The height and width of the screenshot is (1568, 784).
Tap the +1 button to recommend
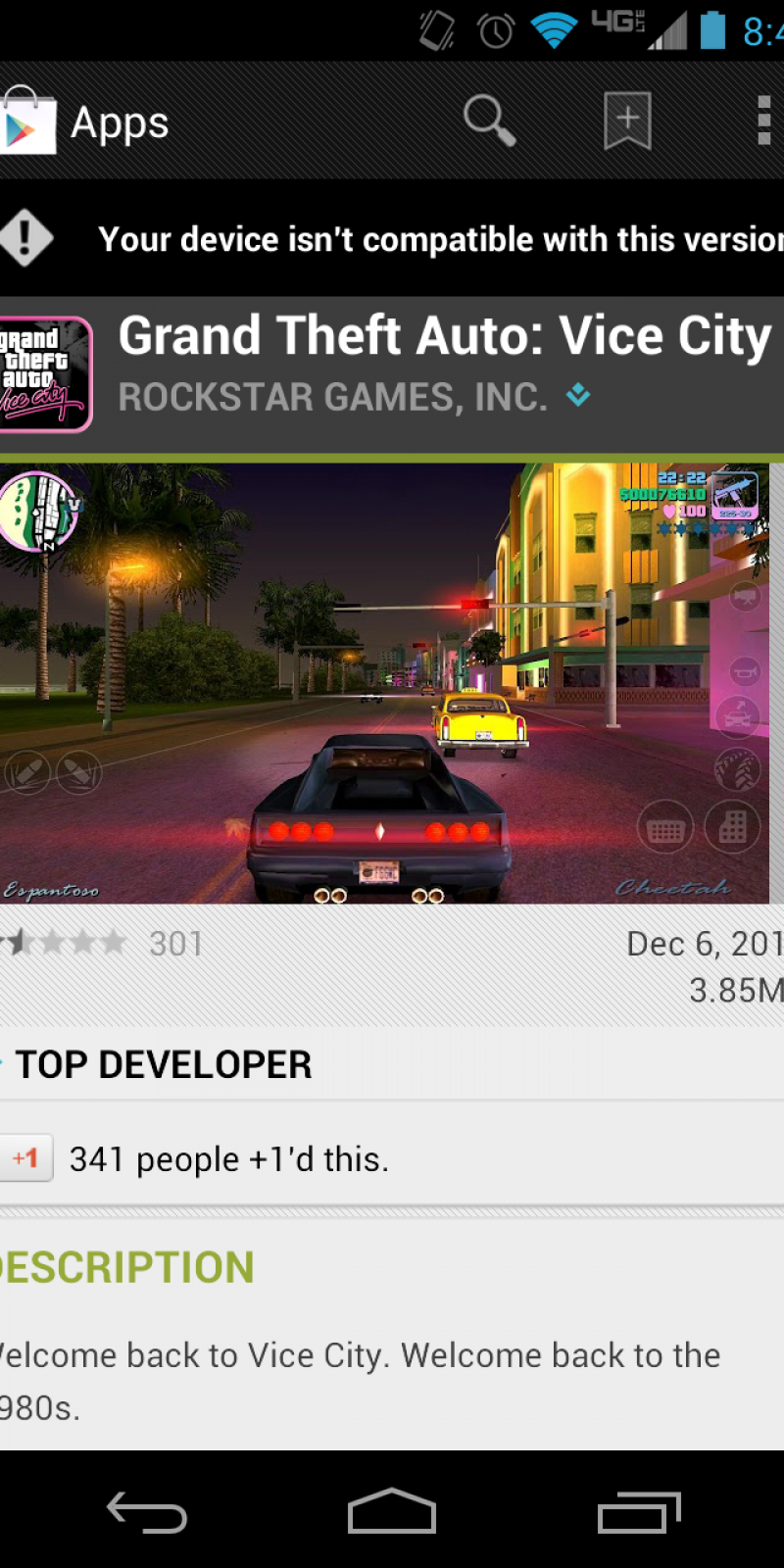[x=25, y=1158]
